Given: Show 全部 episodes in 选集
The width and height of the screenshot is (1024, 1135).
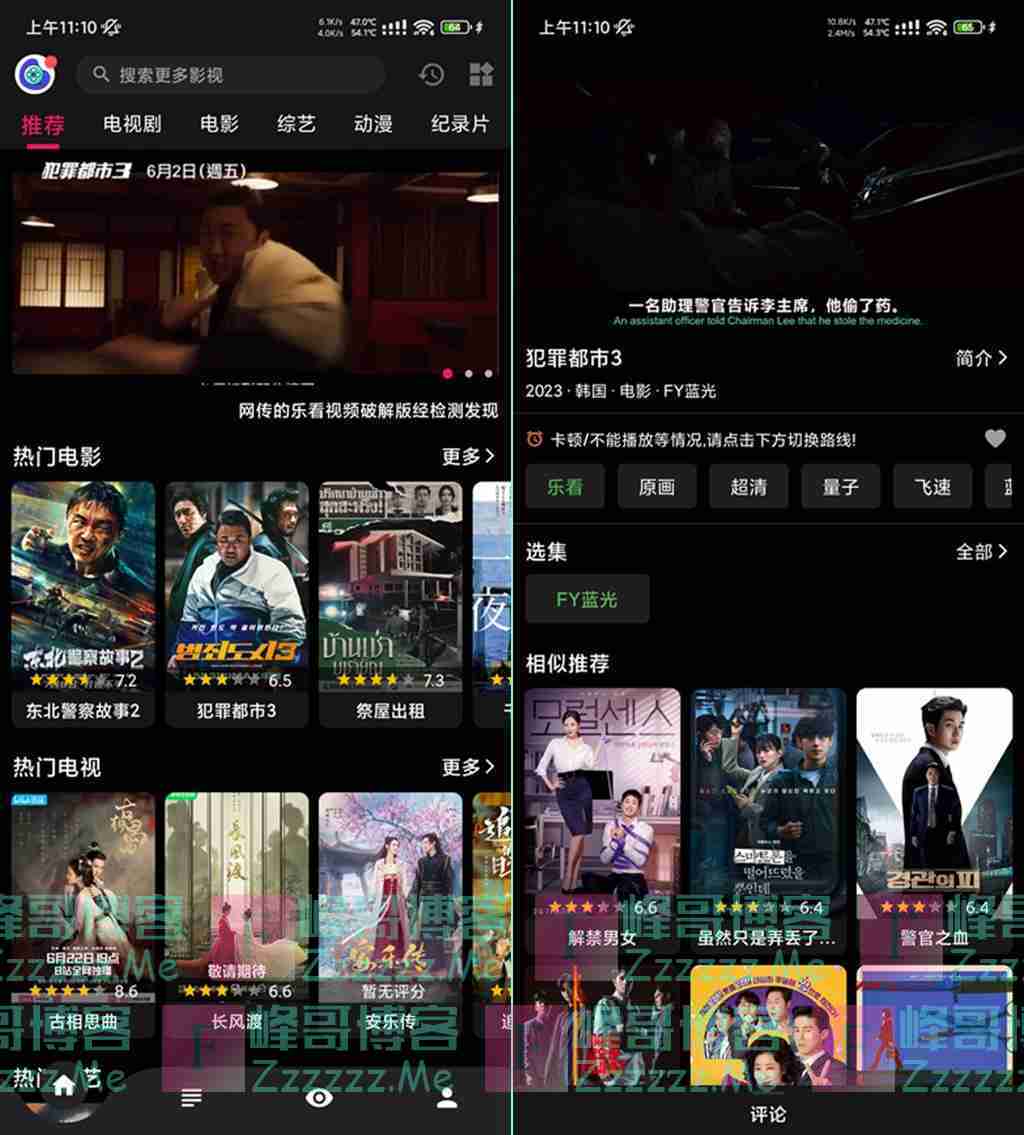Looking at the screenshot, I should (980, 552).
